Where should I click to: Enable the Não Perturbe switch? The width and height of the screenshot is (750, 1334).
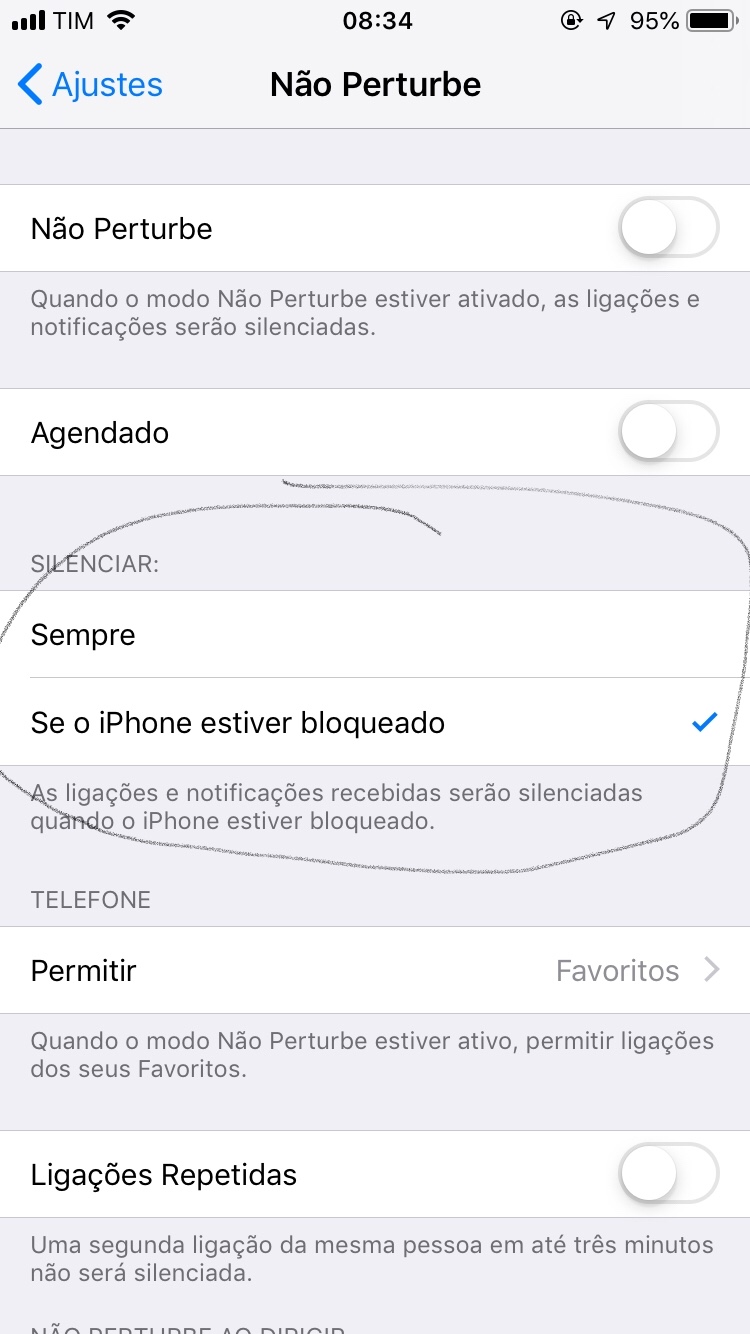(x=669, y=228)
